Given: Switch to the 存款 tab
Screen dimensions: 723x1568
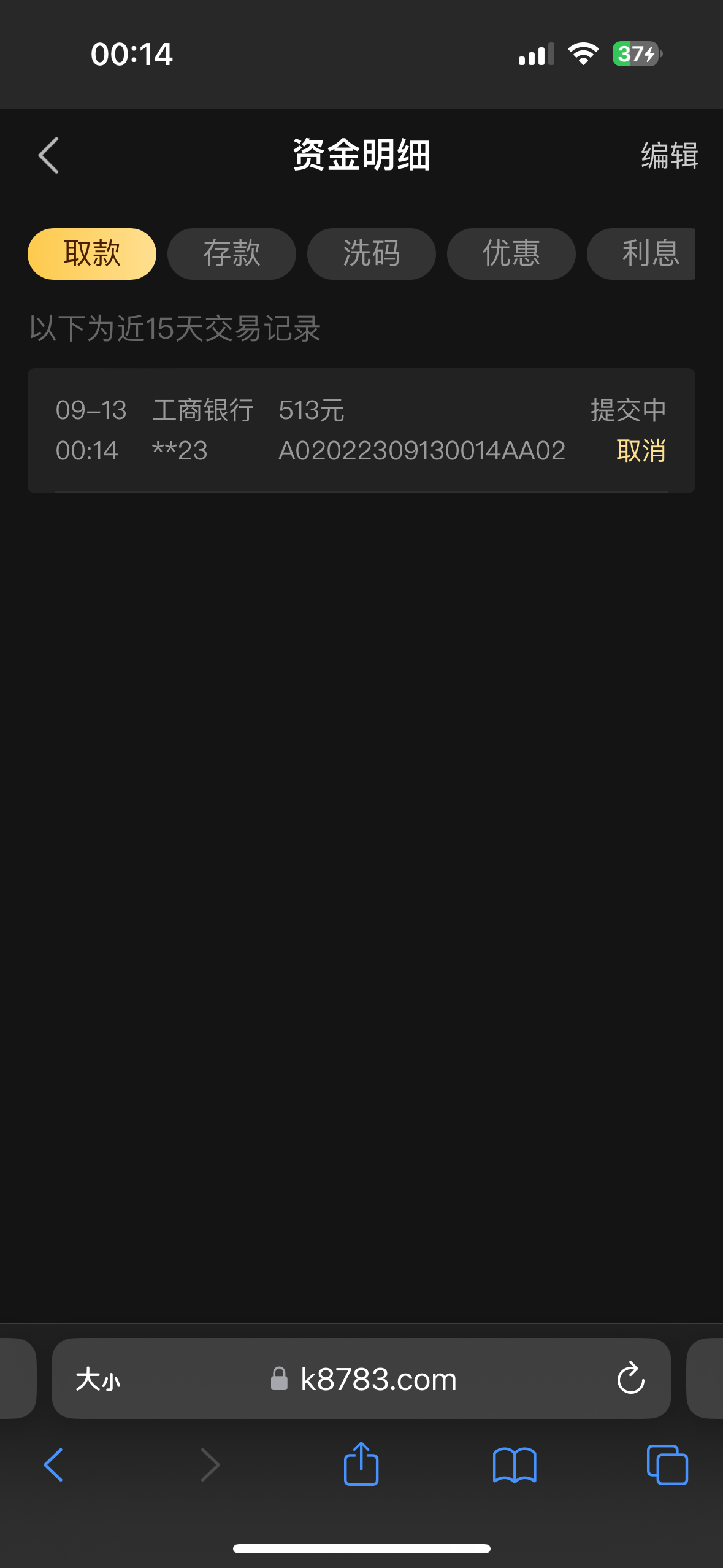Looking at the screenshot, I should 231,253.
